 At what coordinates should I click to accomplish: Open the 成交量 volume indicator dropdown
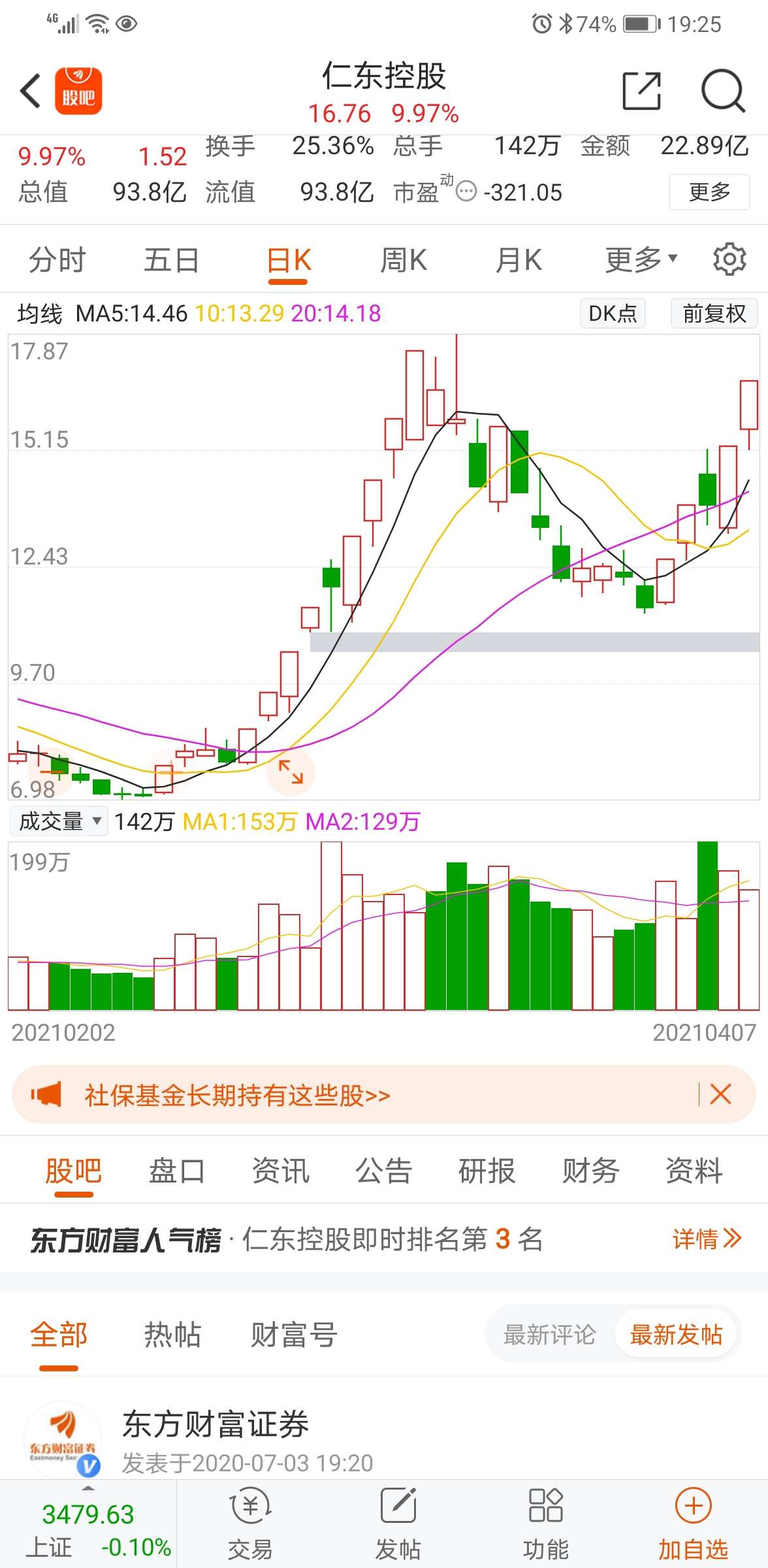point(57,821)
